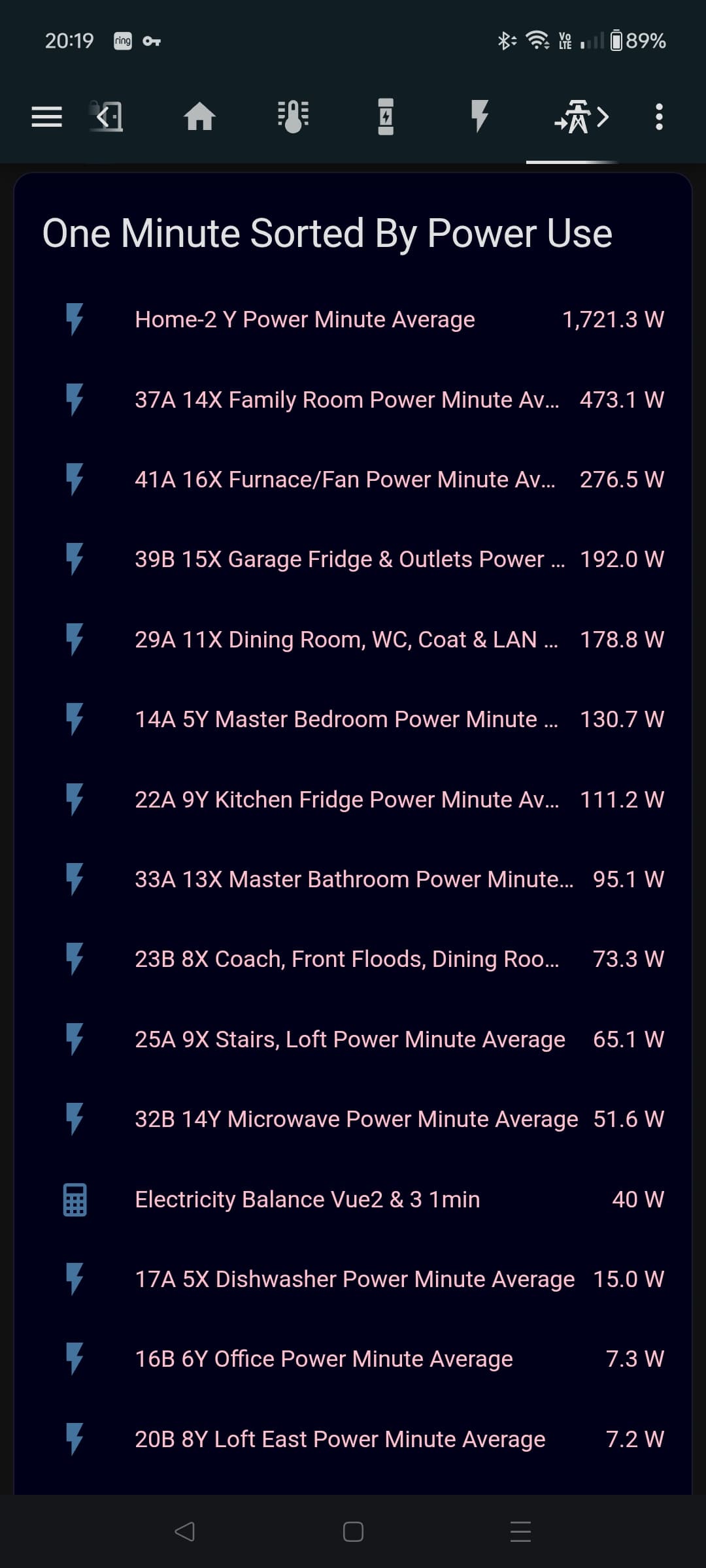
Task: Open the hamburger sidebar menu
Action: click(x=46, y=117)
